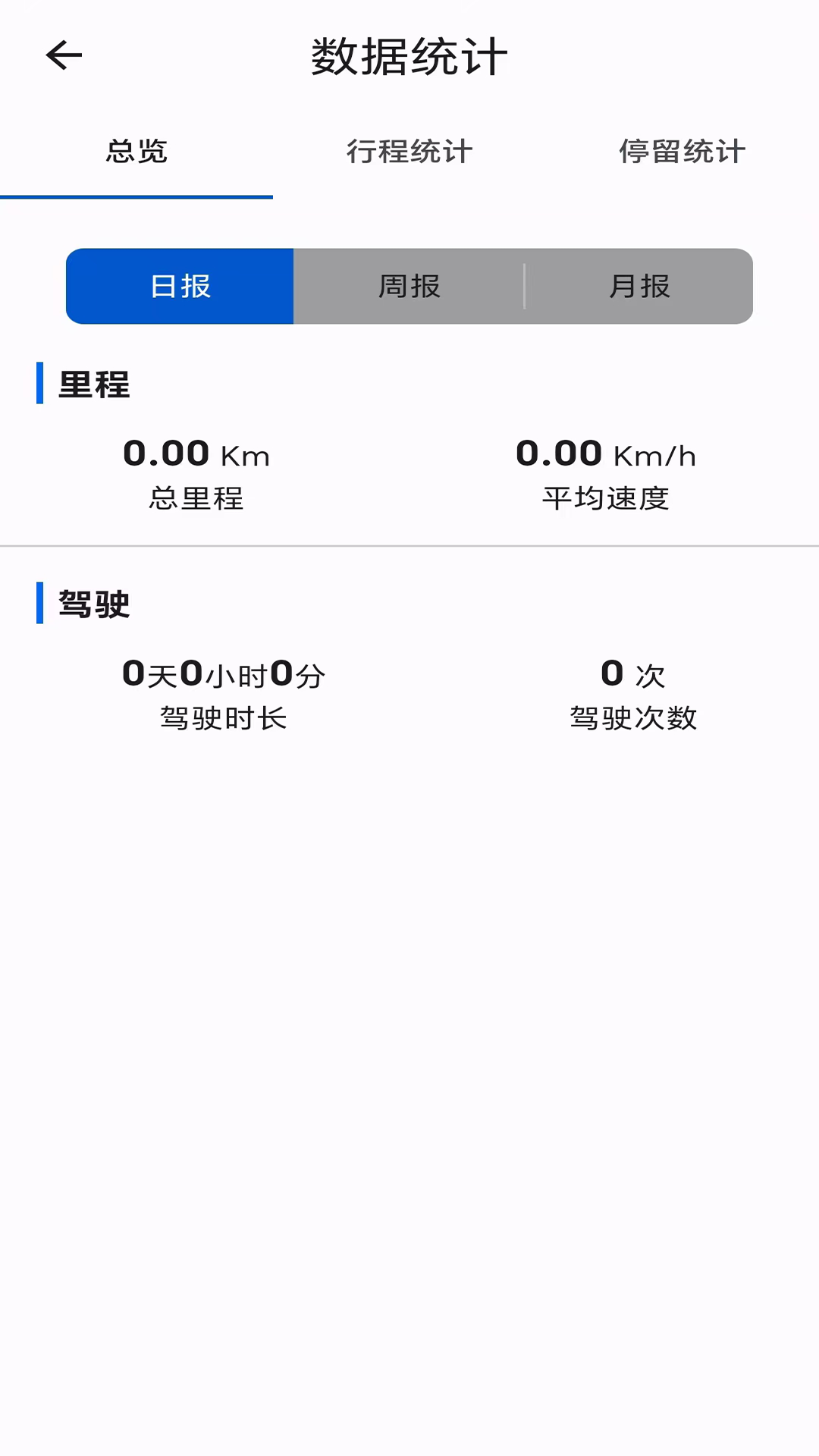Click the blue bar beside 里程
This screenshot has height=1456, width=819.
40,385
